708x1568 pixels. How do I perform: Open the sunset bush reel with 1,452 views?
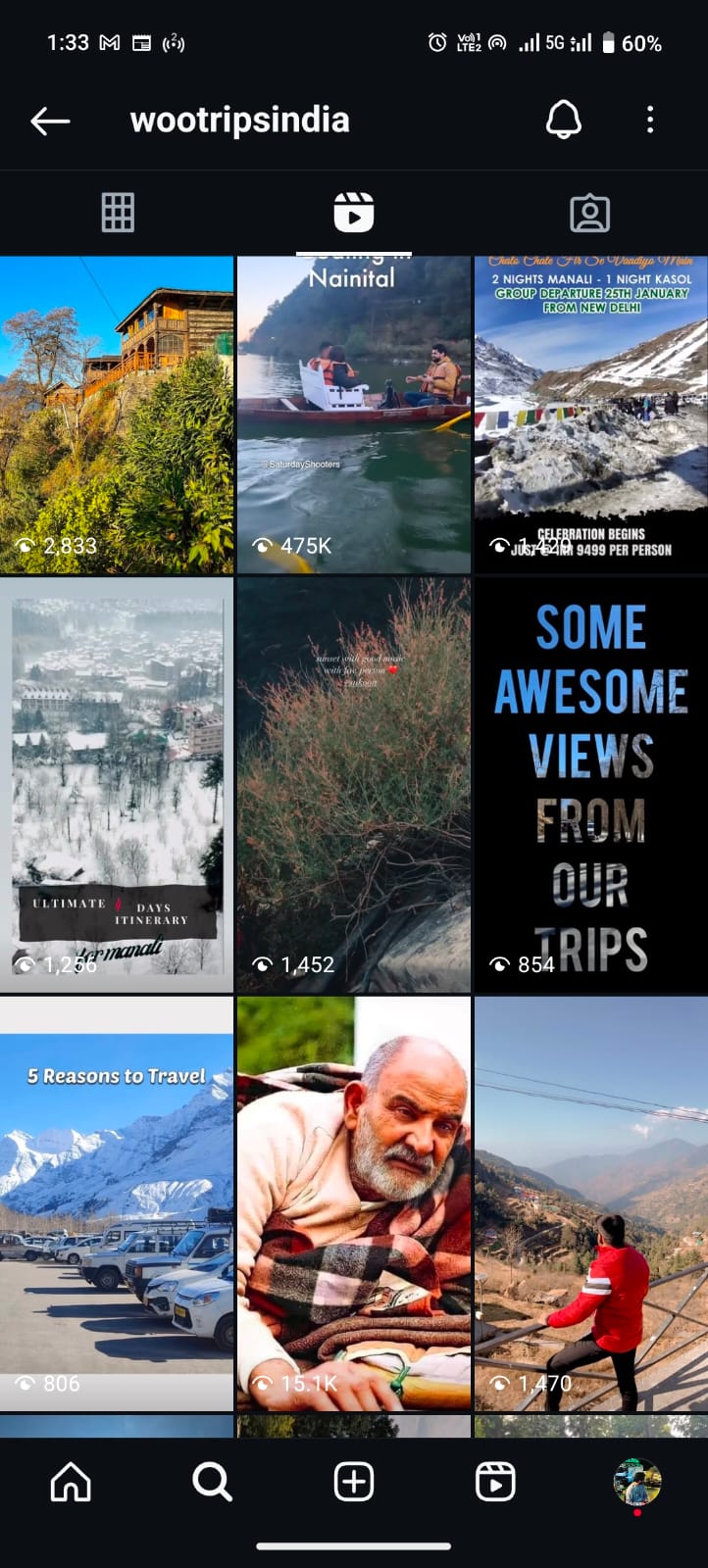tap(353, 785)
